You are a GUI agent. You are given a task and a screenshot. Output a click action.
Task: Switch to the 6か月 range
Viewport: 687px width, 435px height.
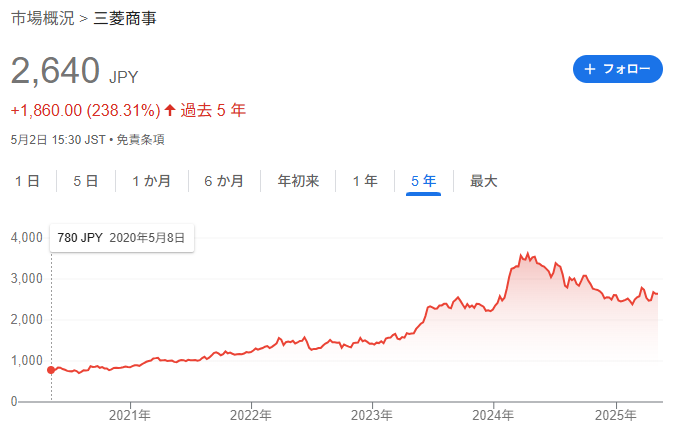pyautogui.click(x=224, y=181)
